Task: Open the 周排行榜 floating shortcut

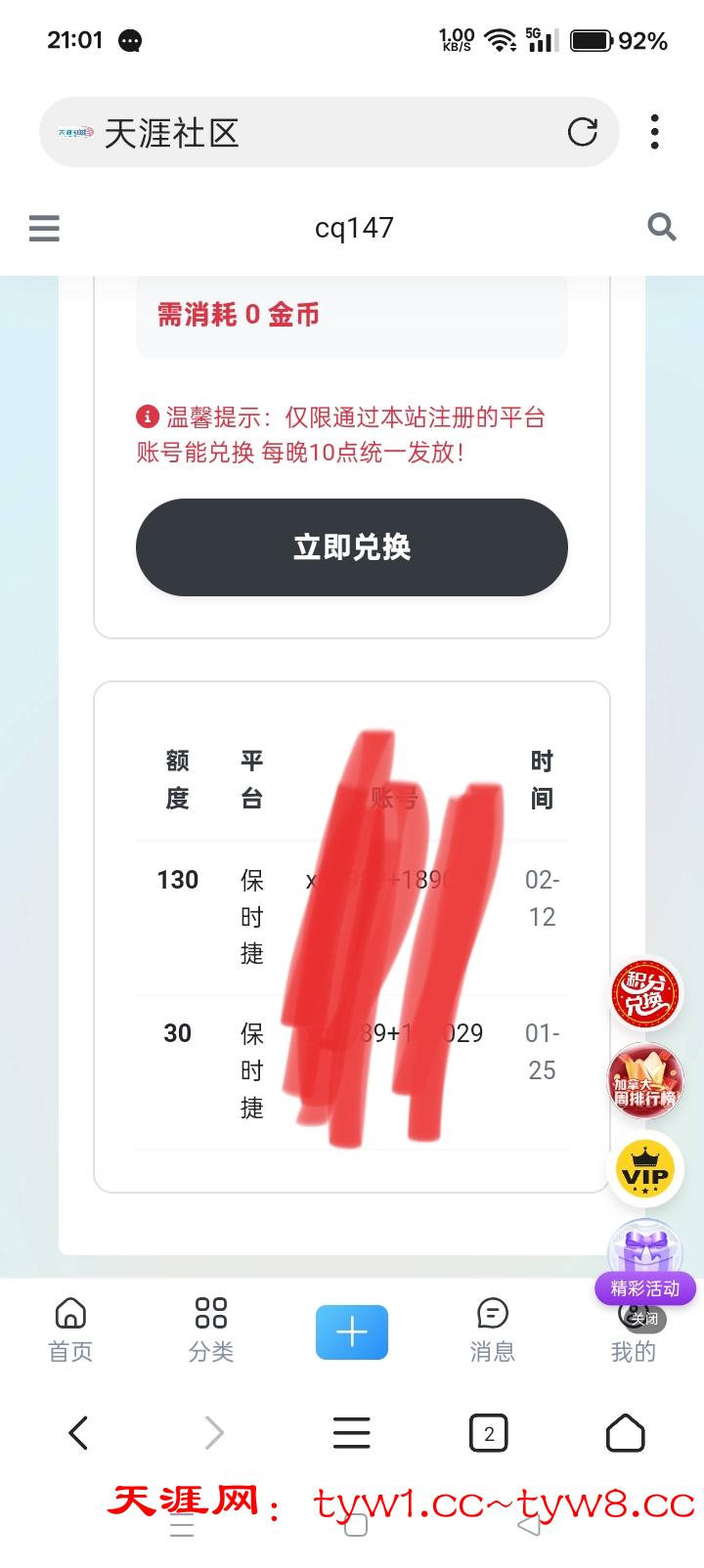Action: [645, 1081]
